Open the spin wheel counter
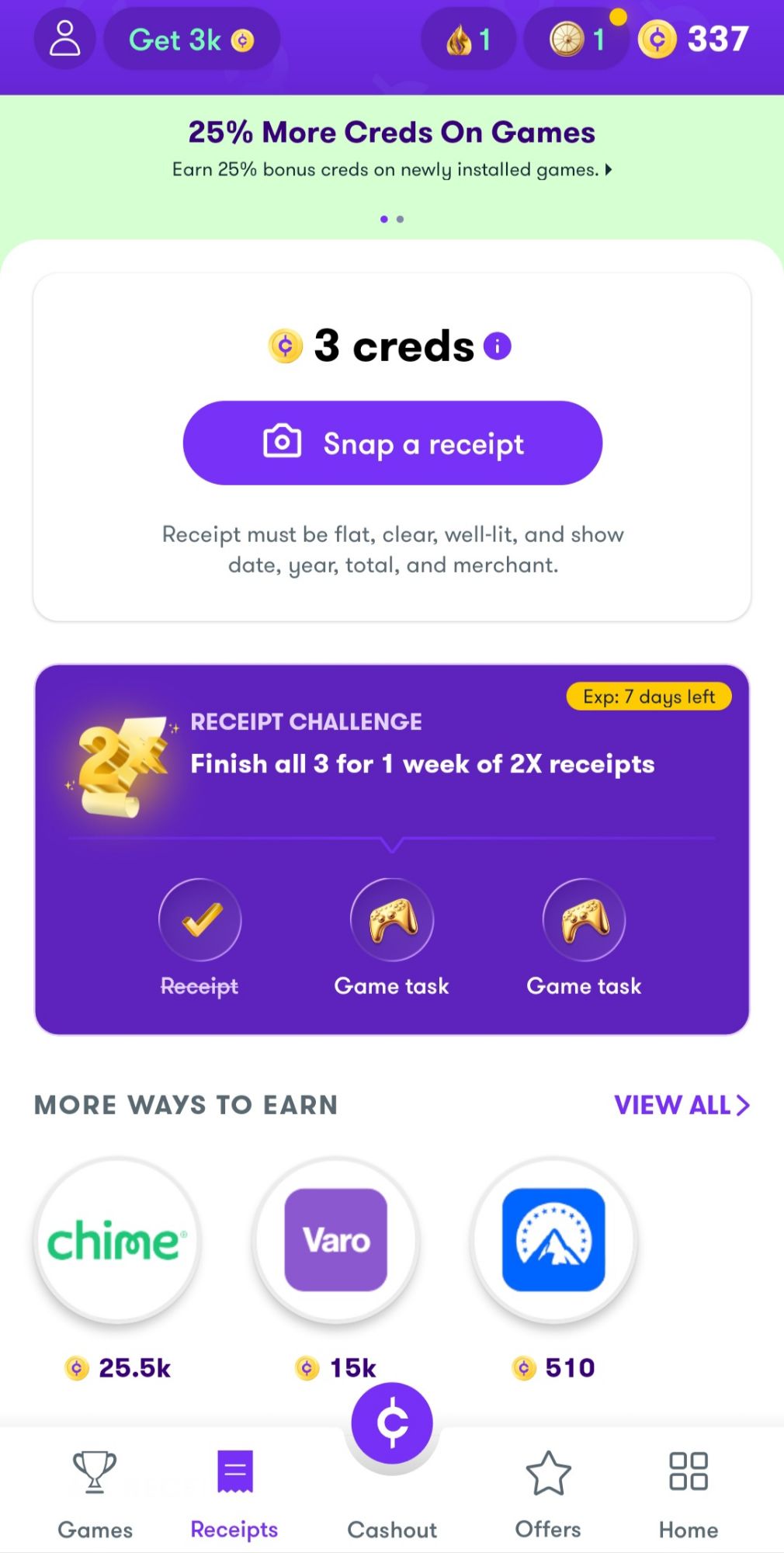 click(578, 40)
